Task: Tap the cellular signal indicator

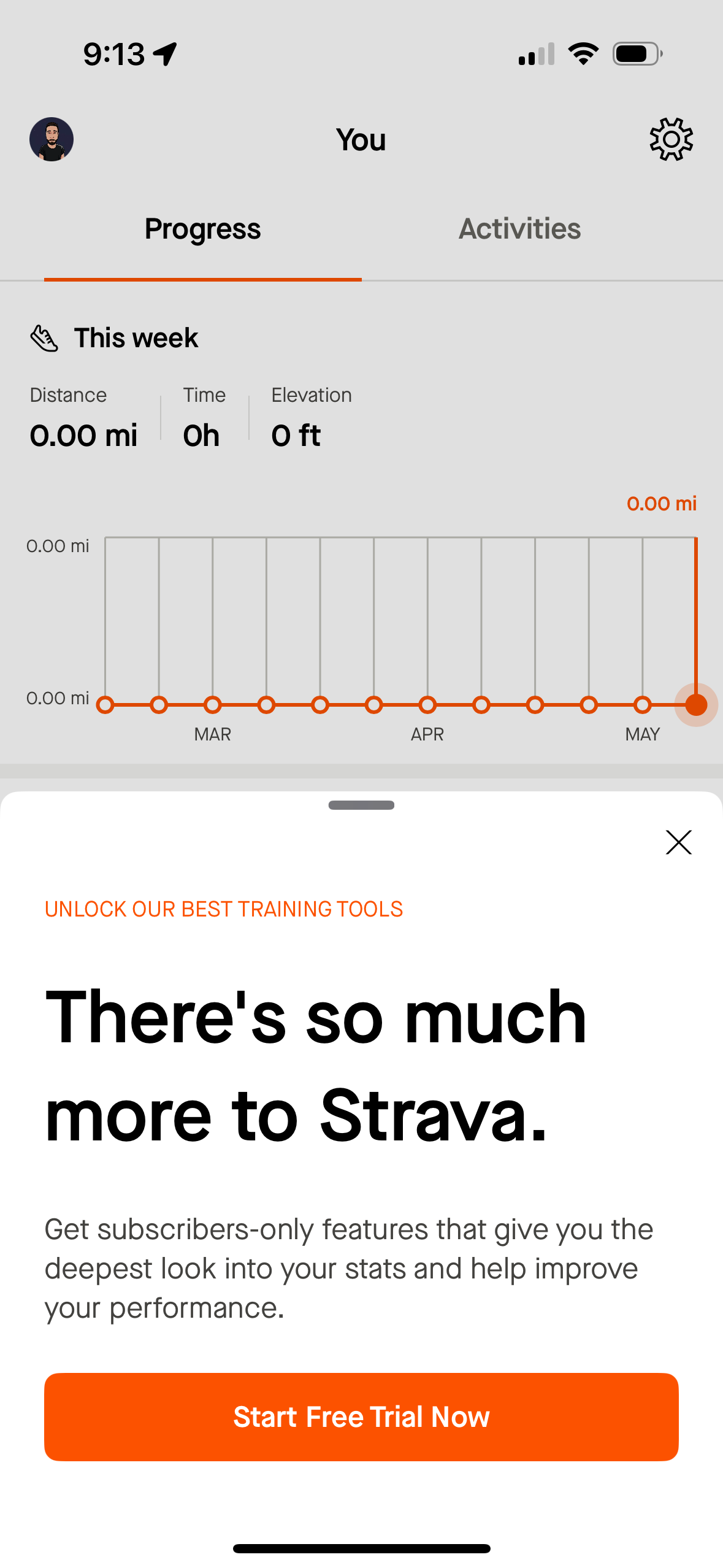Action: (535, 53)
